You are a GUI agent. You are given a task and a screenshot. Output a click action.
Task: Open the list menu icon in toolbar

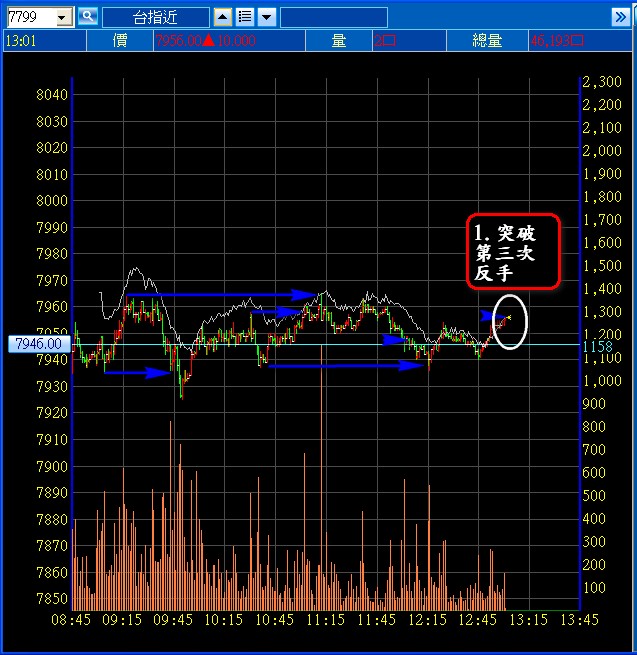pyautogui.click(x=244, y=17)
